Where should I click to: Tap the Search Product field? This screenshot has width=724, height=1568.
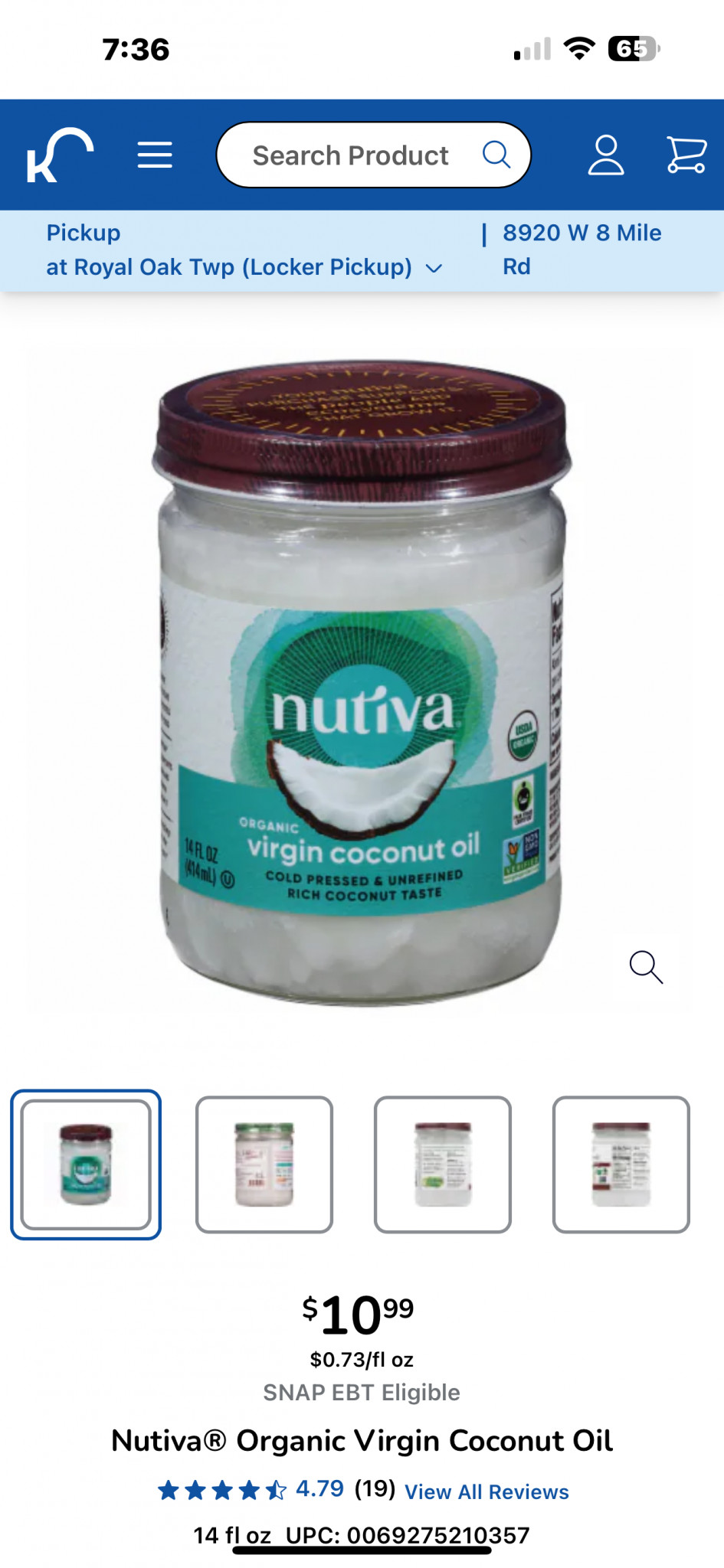[x=374, y=155]
